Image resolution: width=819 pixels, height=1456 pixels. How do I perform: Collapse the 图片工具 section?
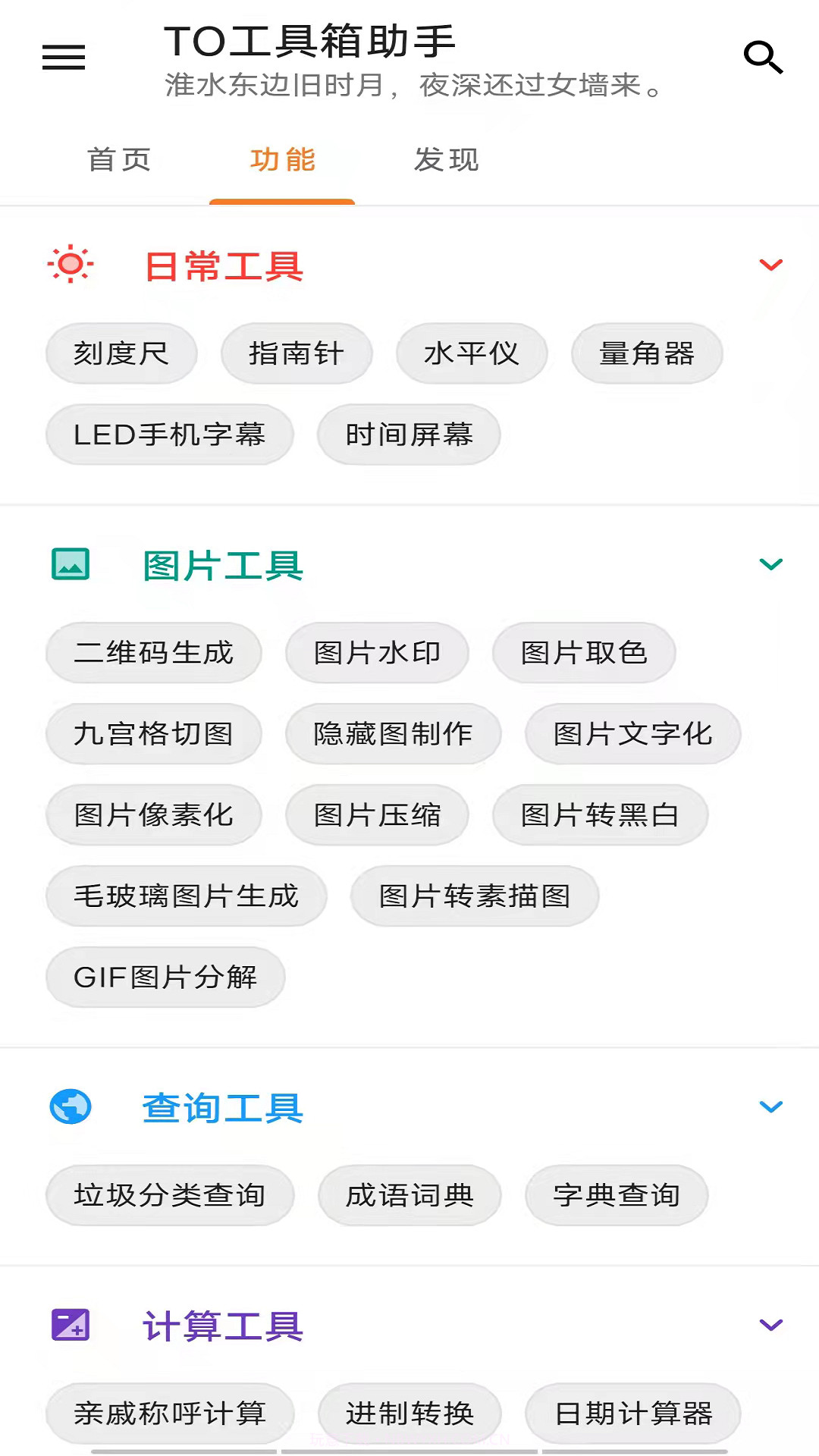point(770,564)
